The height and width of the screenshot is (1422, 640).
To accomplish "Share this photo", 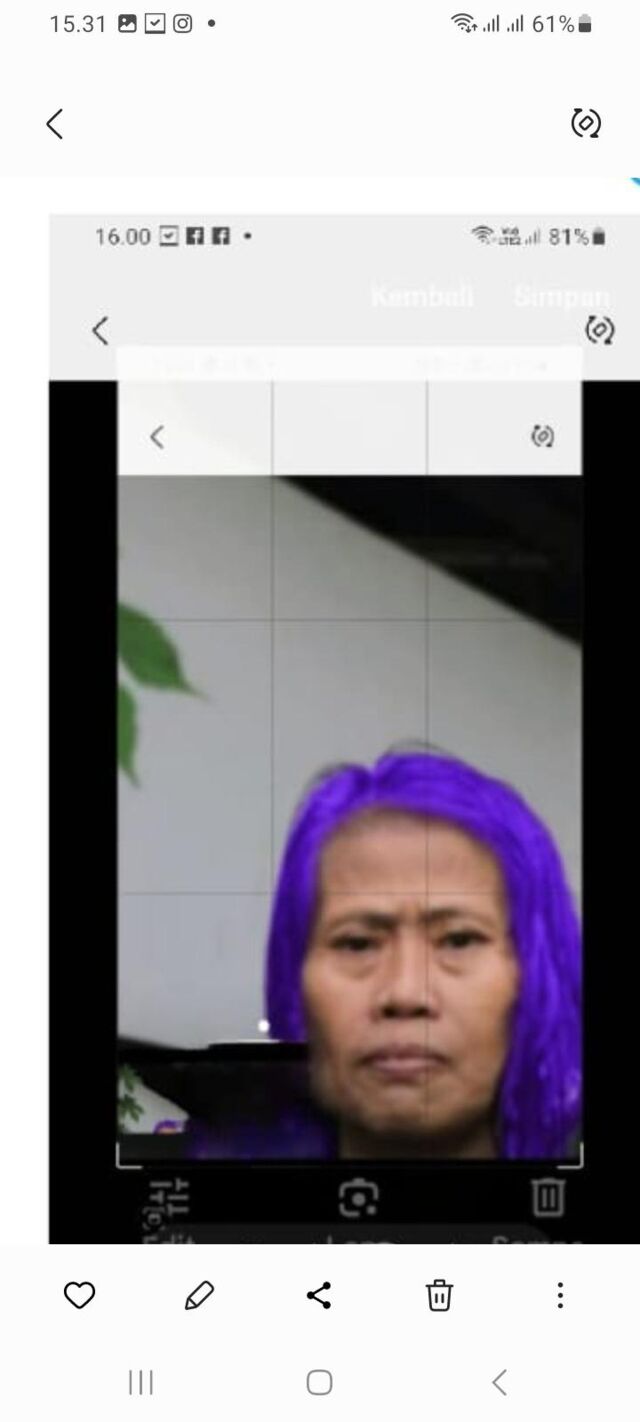I will (x=319, y=1295).
